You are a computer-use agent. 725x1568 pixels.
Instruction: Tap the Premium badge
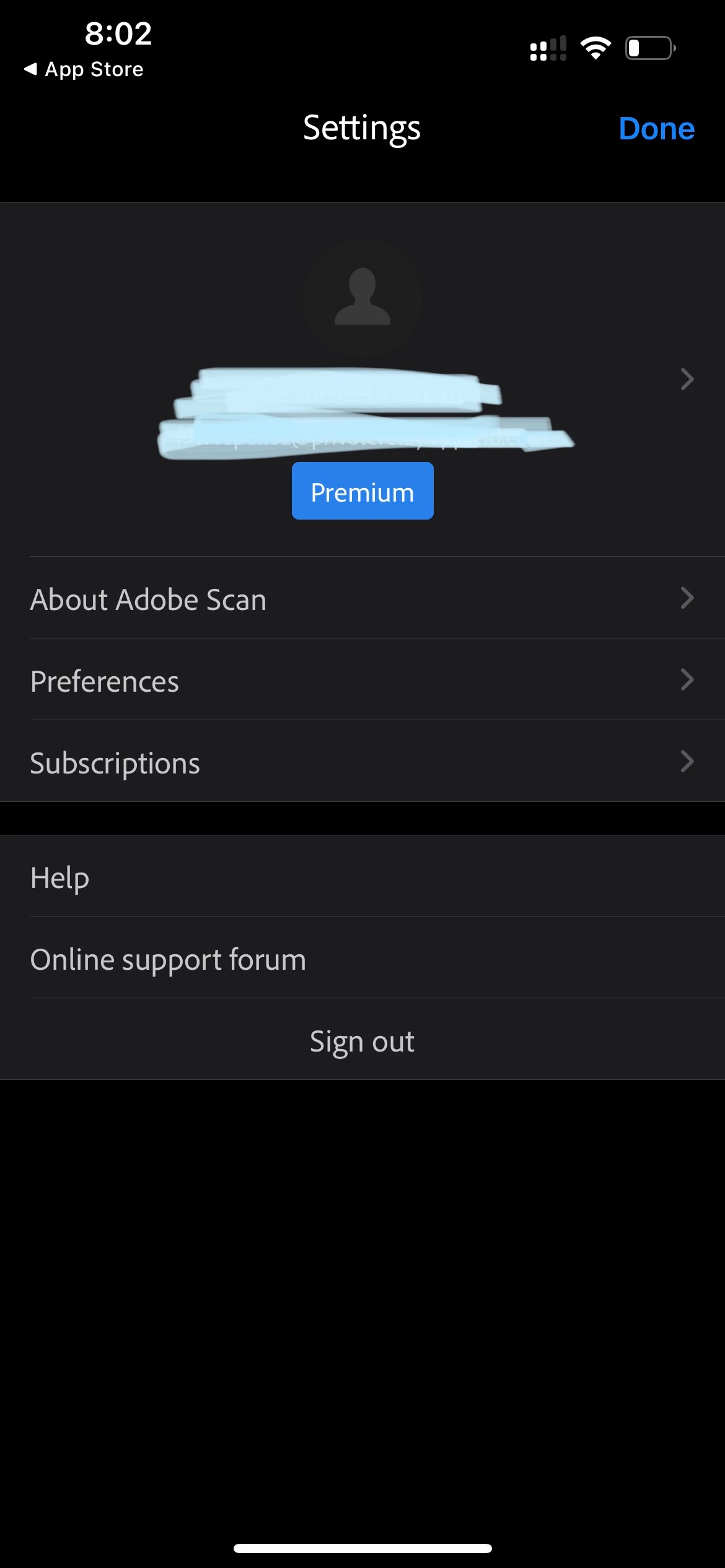(x=362, y=492)
